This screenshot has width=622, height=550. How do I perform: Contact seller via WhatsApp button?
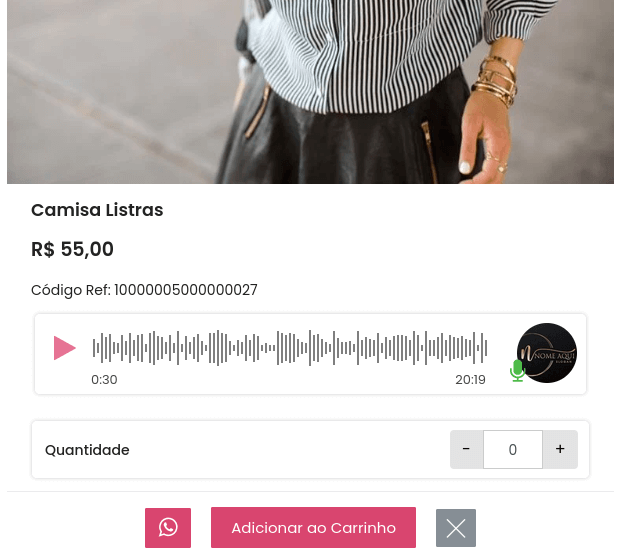pyautogui.click(x=168, y=528)
